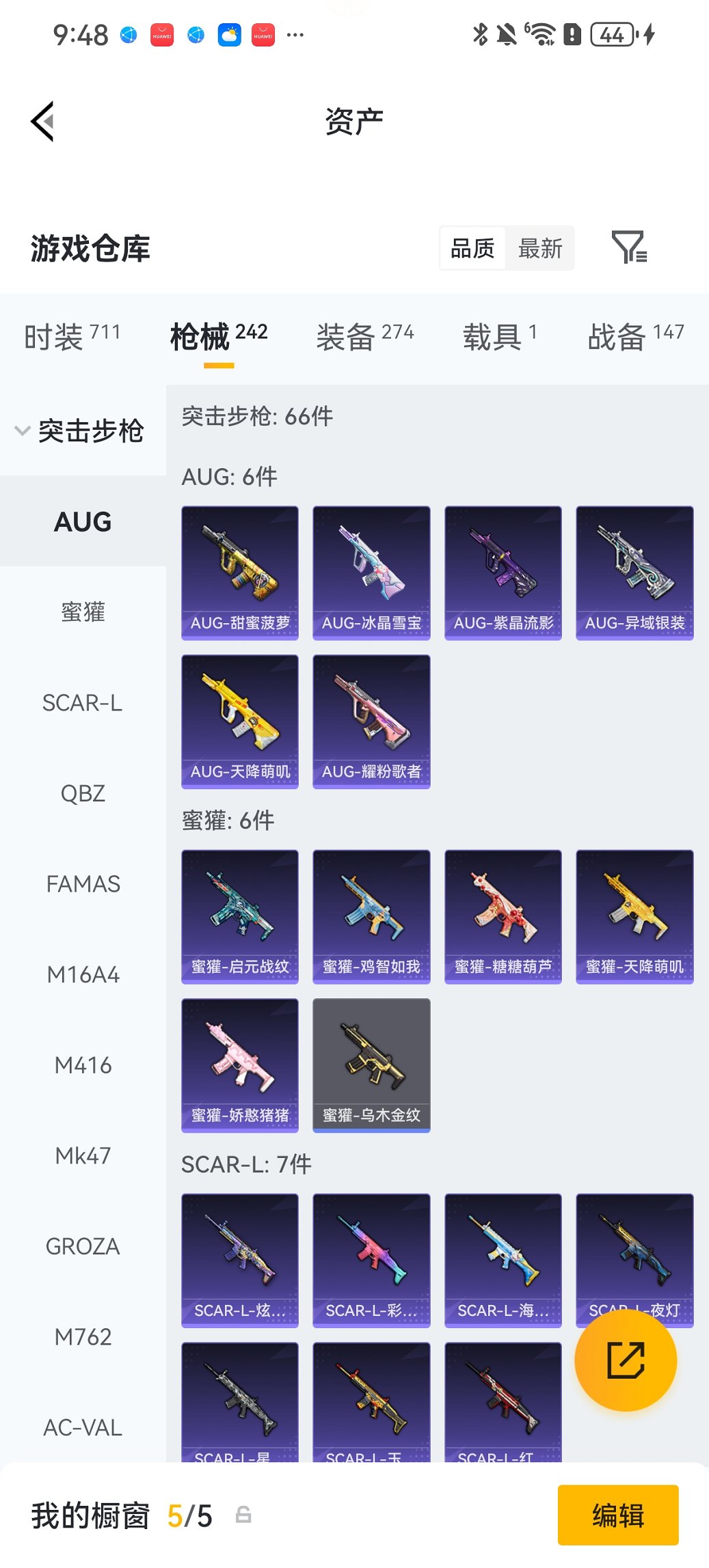
Task: Sort the warehouse by 最新
Action: pos(539,248)
